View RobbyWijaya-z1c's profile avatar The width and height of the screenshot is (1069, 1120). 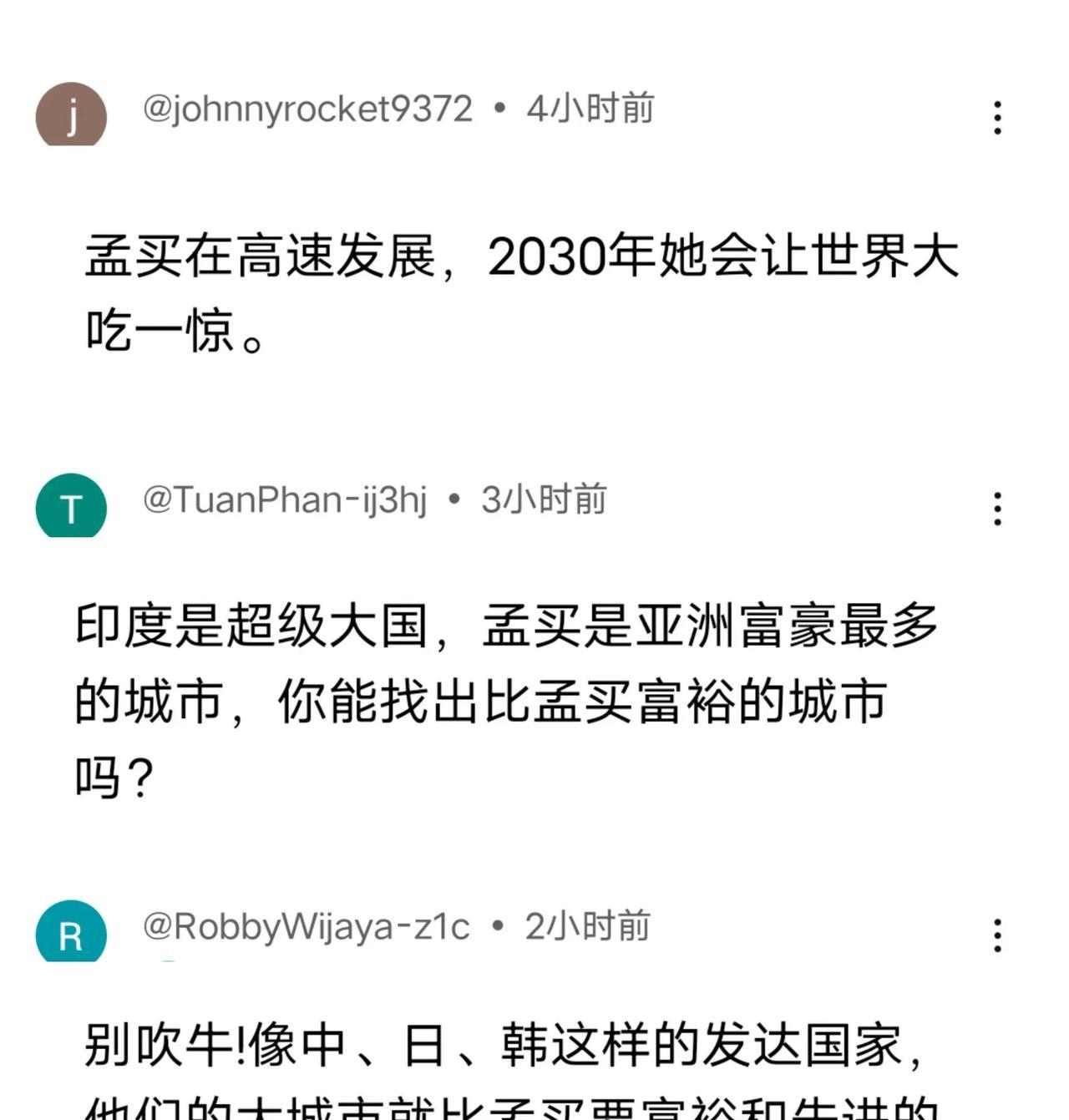coord(71,932)
